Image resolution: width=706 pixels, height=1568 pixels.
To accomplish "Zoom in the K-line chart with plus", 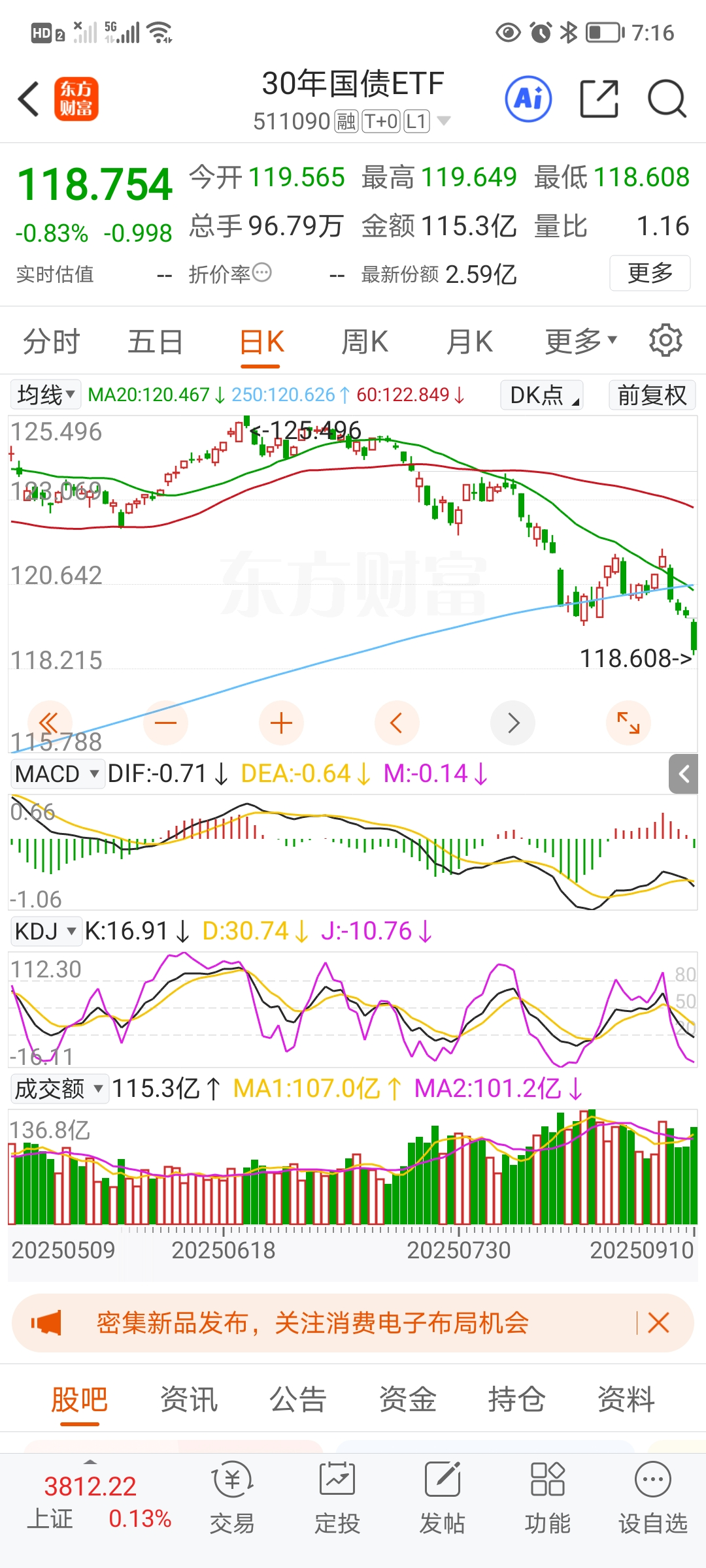I will 281,723.
